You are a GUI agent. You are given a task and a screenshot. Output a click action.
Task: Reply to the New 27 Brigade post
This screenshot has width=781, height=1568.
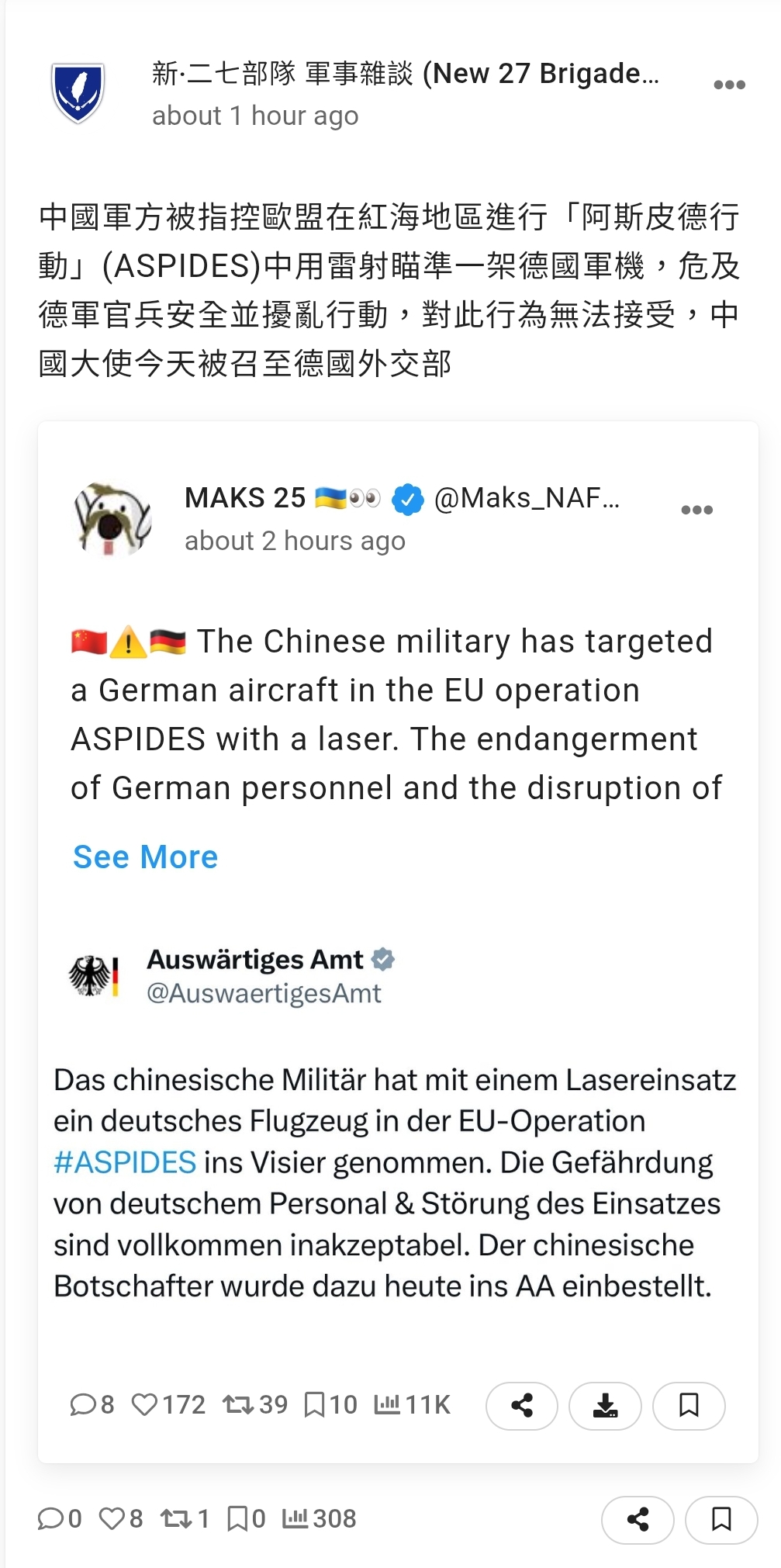point(59,1518)
